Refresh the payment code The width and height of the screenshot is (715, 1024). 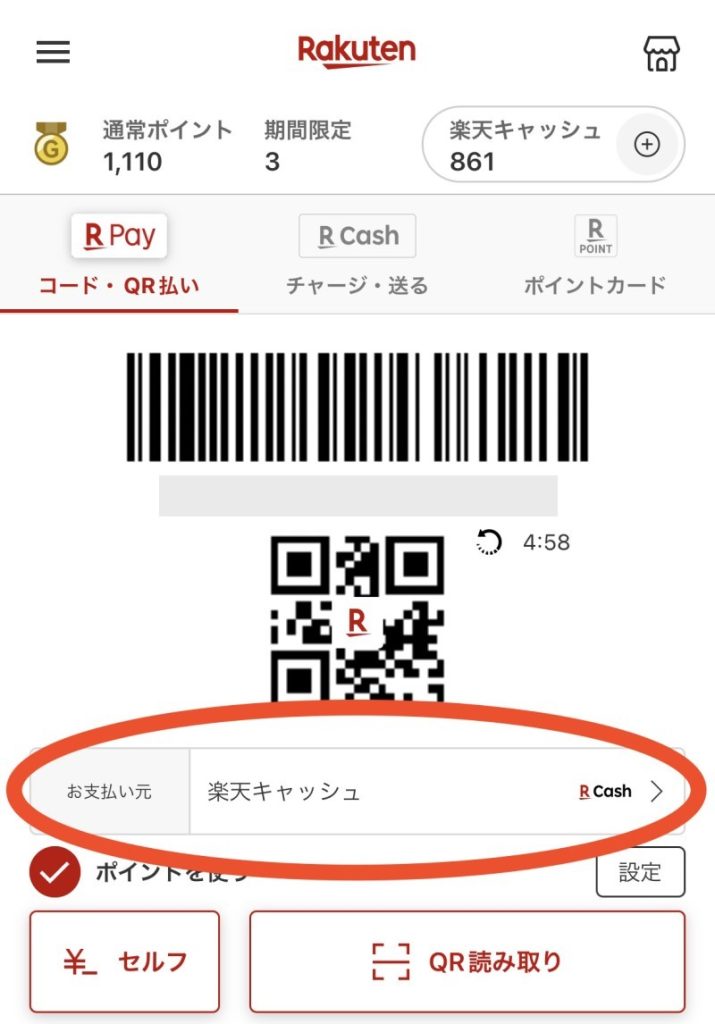point(489,543)
